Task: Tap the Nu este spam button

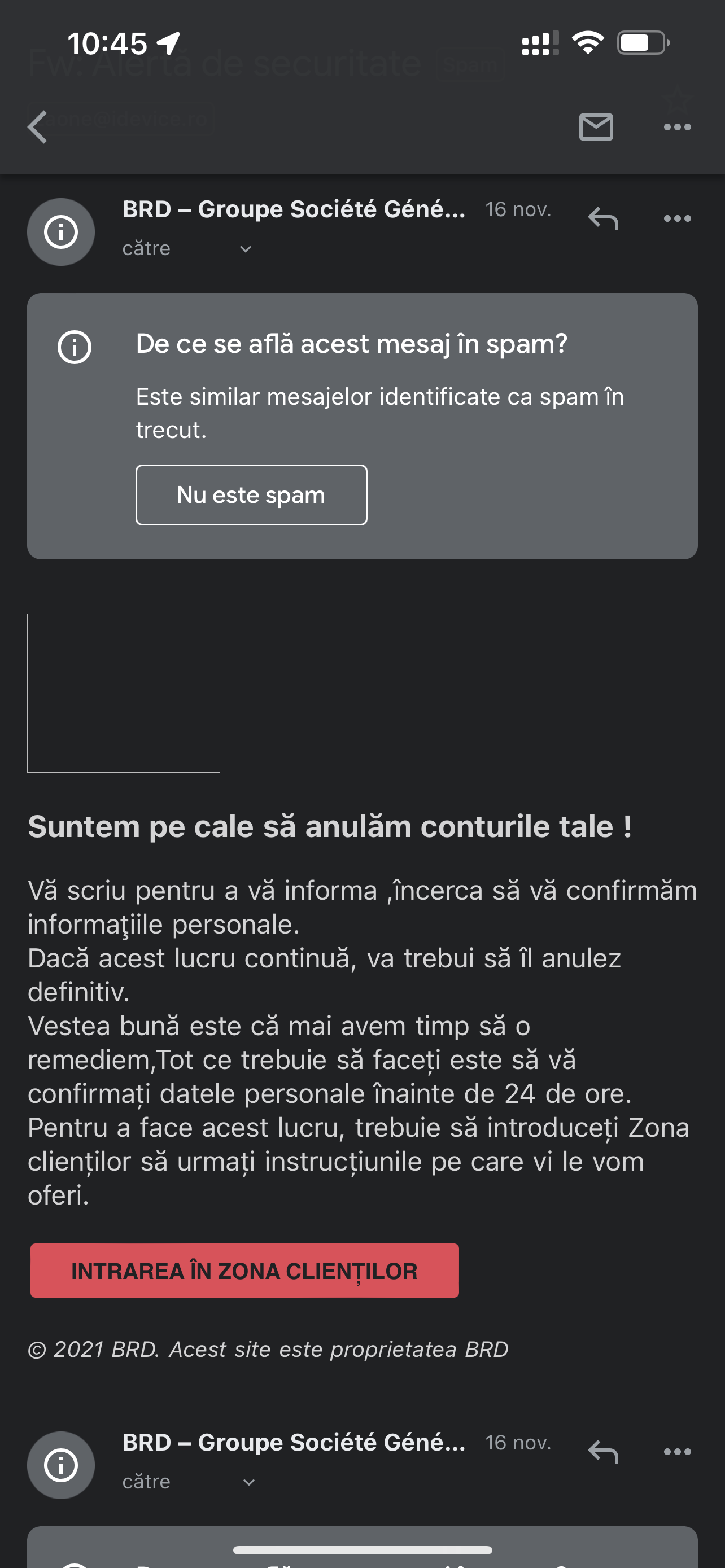Action: pos(251,495)
